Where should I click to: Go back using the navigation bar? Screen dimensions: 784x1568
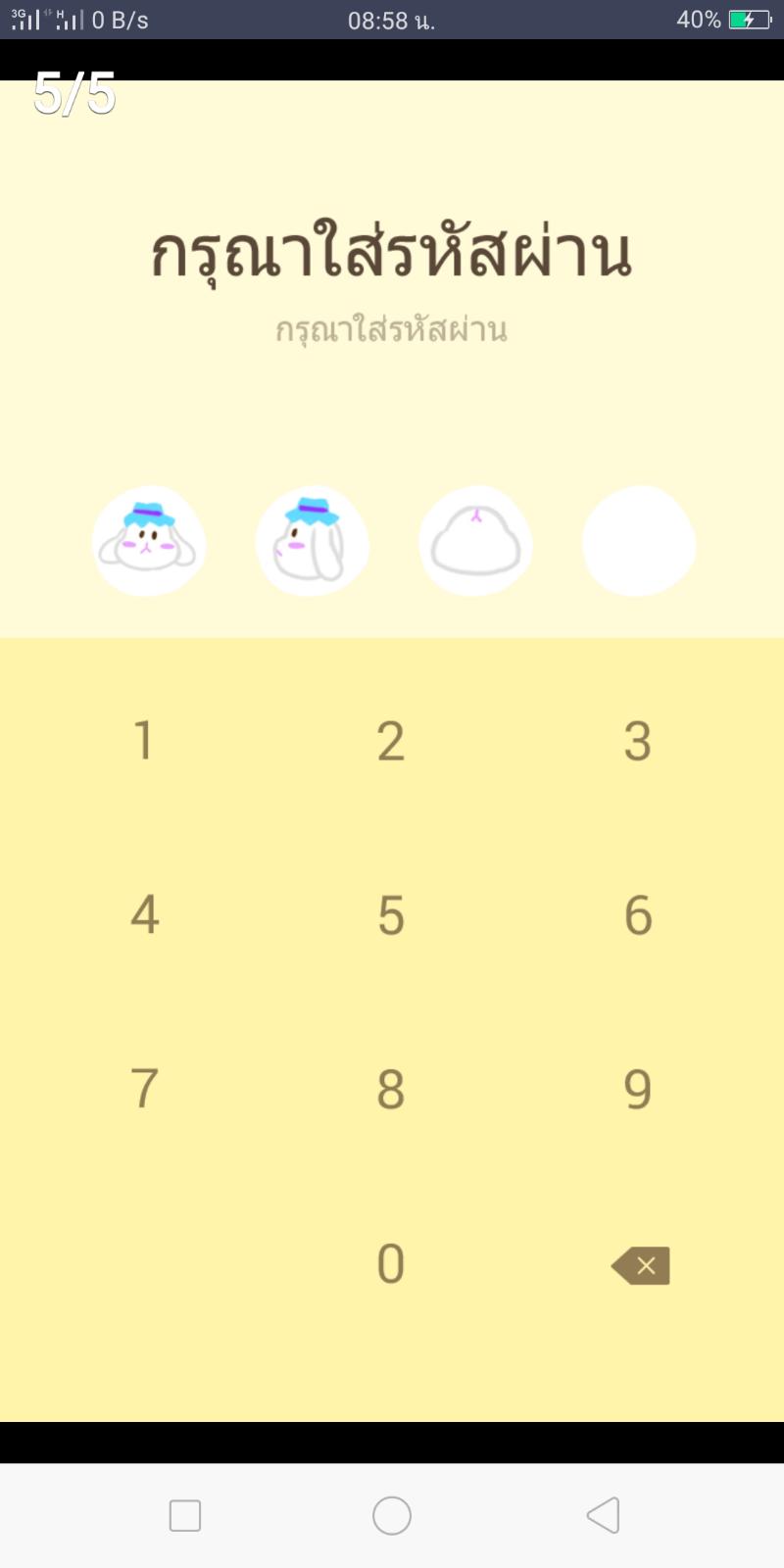603,1515
